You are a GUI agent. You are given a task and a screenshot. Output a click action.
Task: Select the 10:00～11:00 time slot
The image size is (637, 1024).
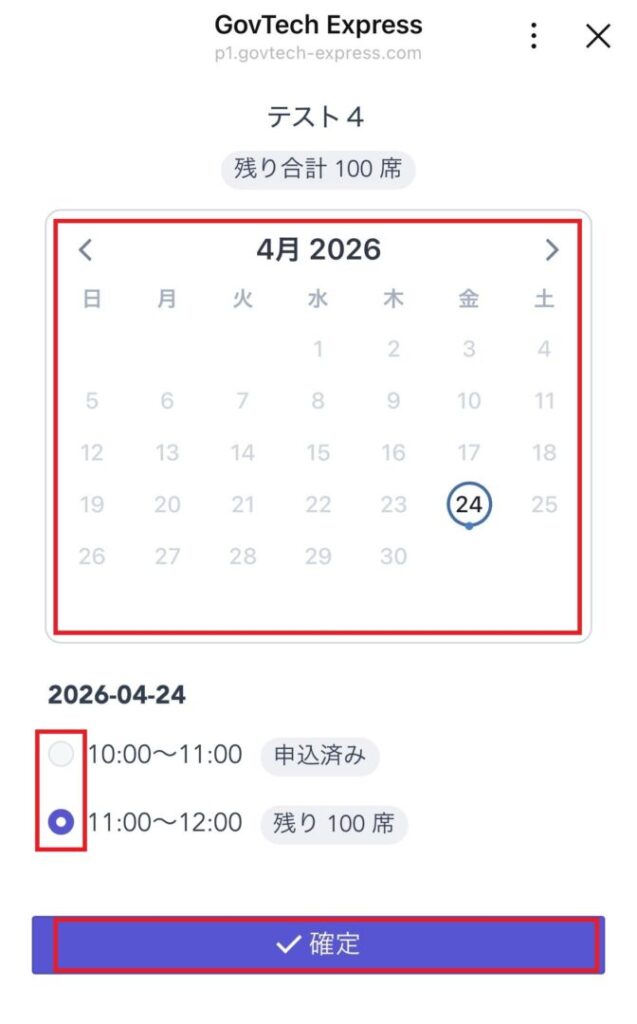pyautogui.click(x=62, y=755)
